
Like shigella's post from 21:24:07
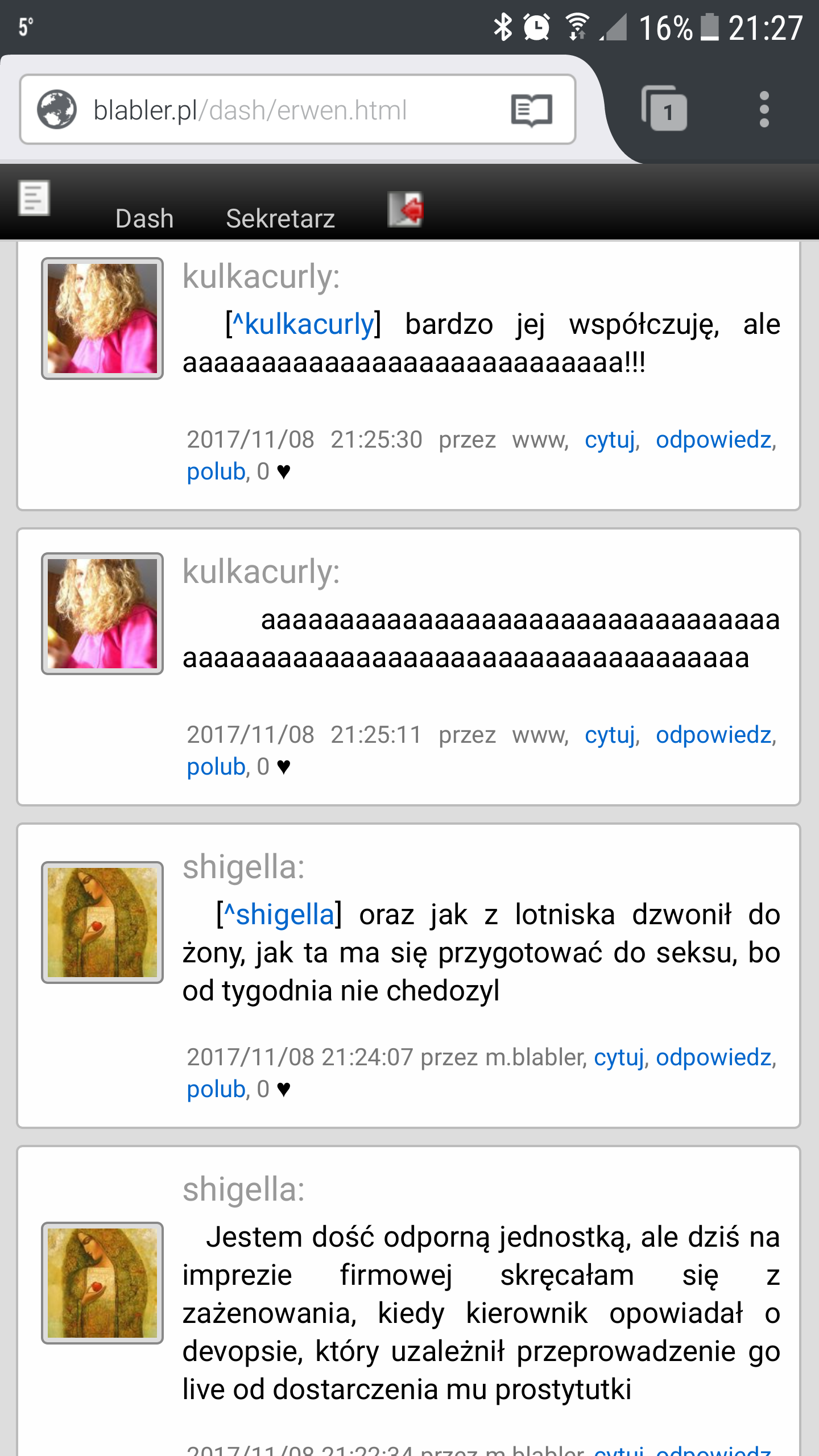coord(216,1089)
